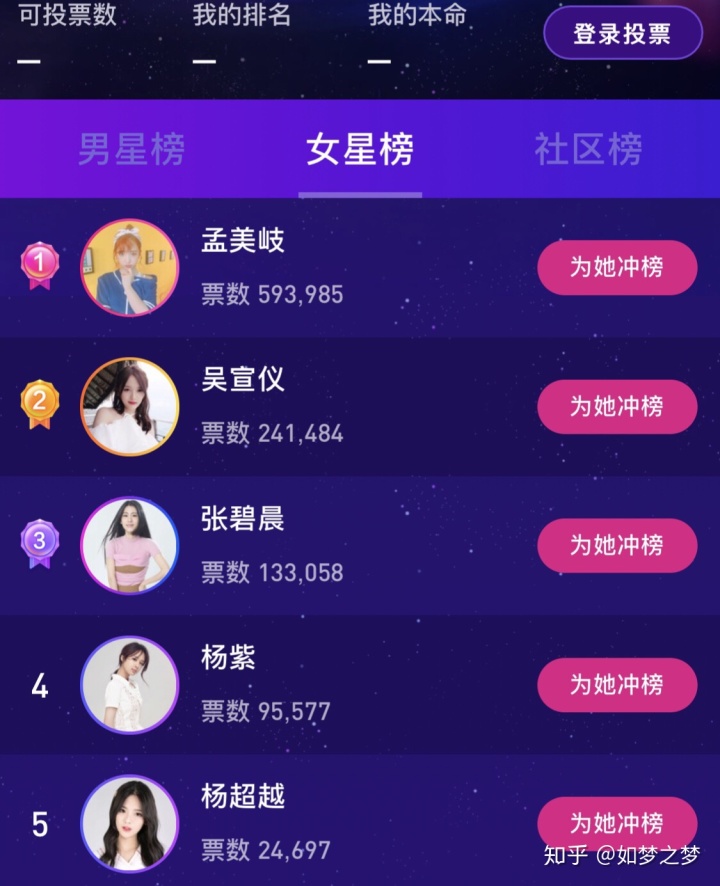Vote 为她冲榜 for 孟美岐
The image size is (720, 886).
point(617,267)
